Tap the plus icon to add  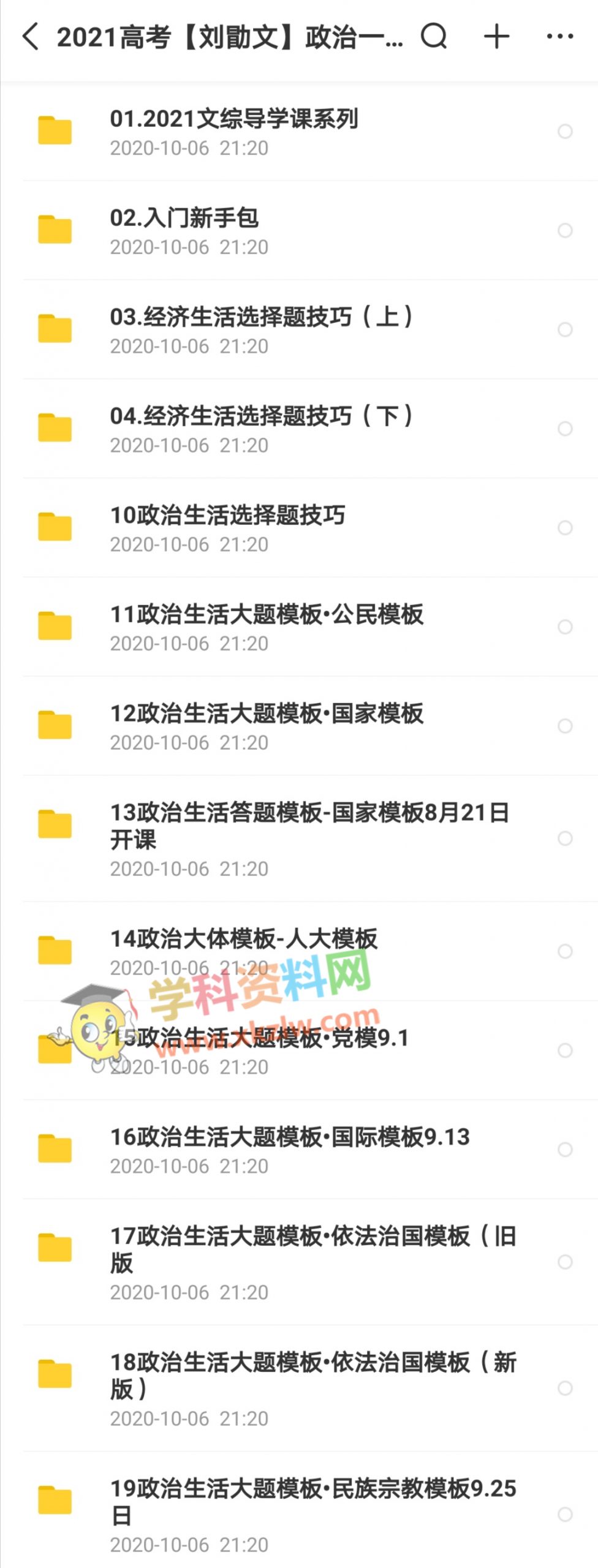click(x=496, y=37)
